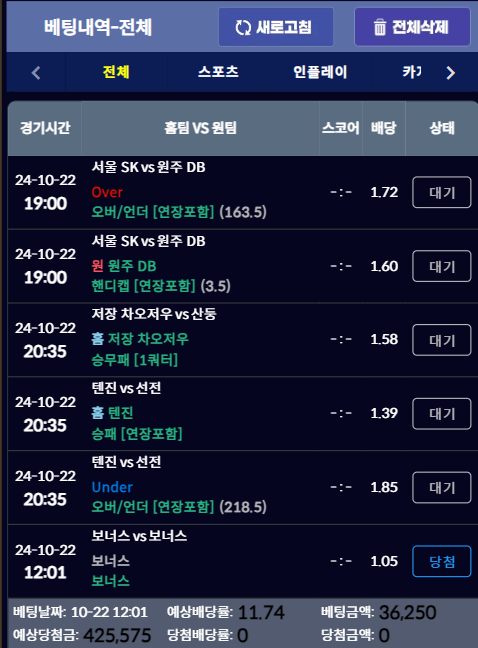Screen dimensions: 478x648
Task: Tap 대기 status for Under 218.5 bet
Action: pyautogui.click(x=442, y=488)
